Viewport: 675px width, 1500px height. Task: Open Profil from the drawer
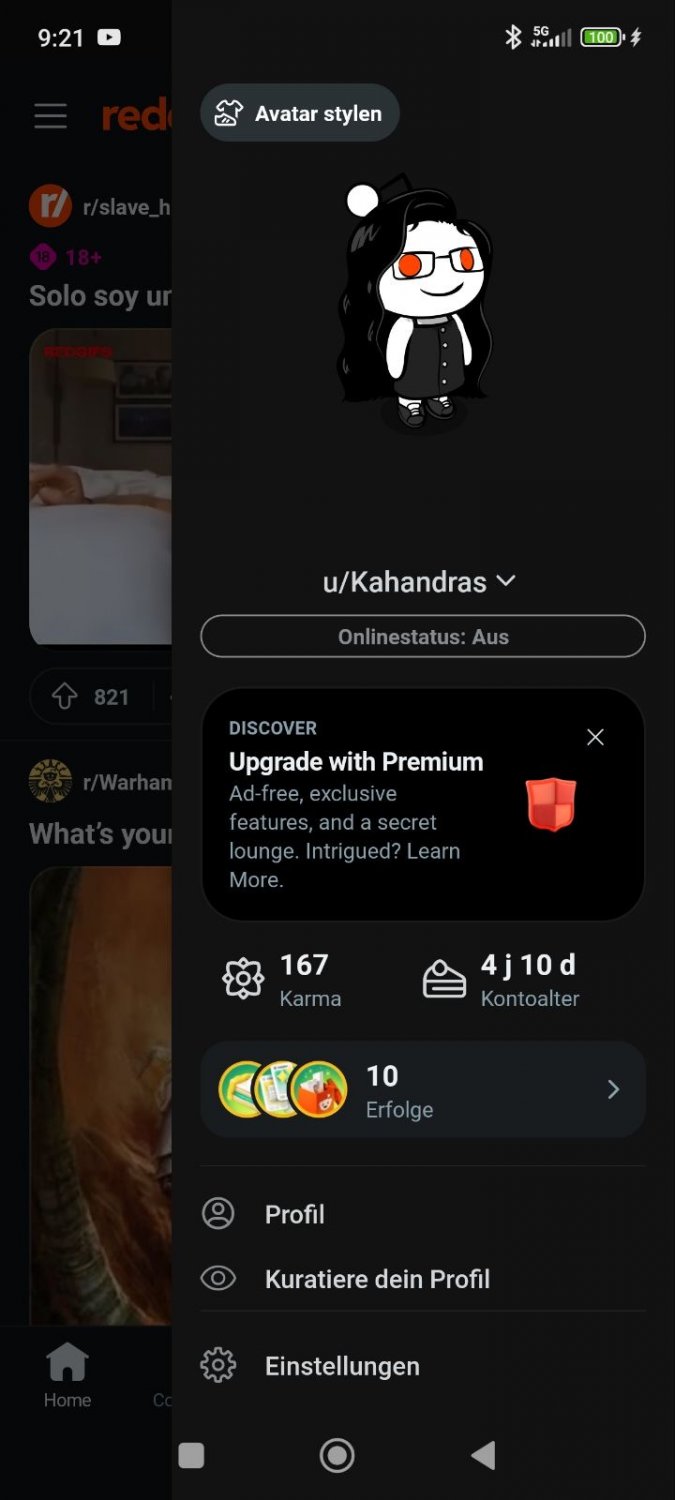(x=423, y=1214)
